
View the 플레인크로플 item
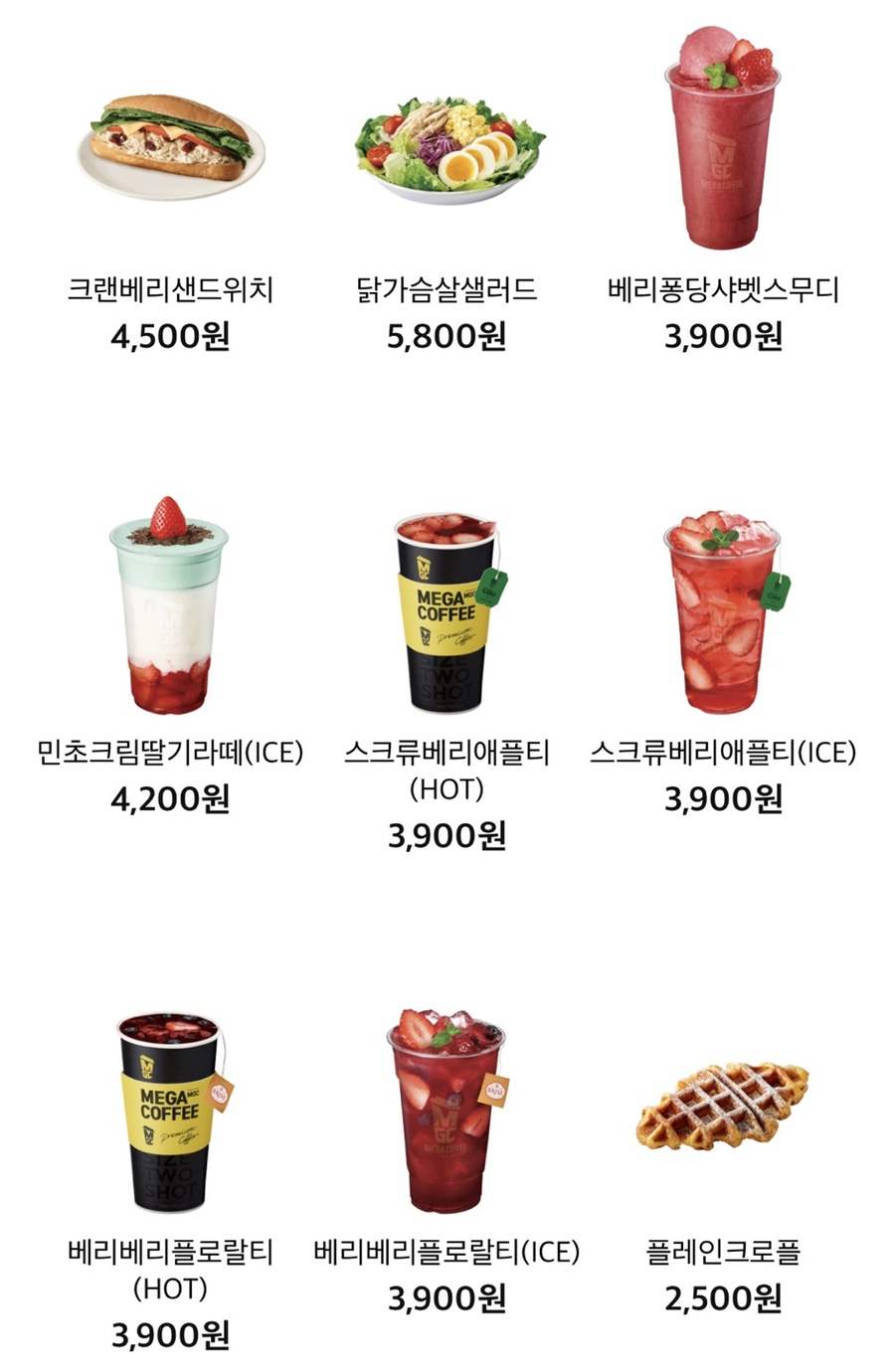pyautogui.click(x=723, y=1104)
